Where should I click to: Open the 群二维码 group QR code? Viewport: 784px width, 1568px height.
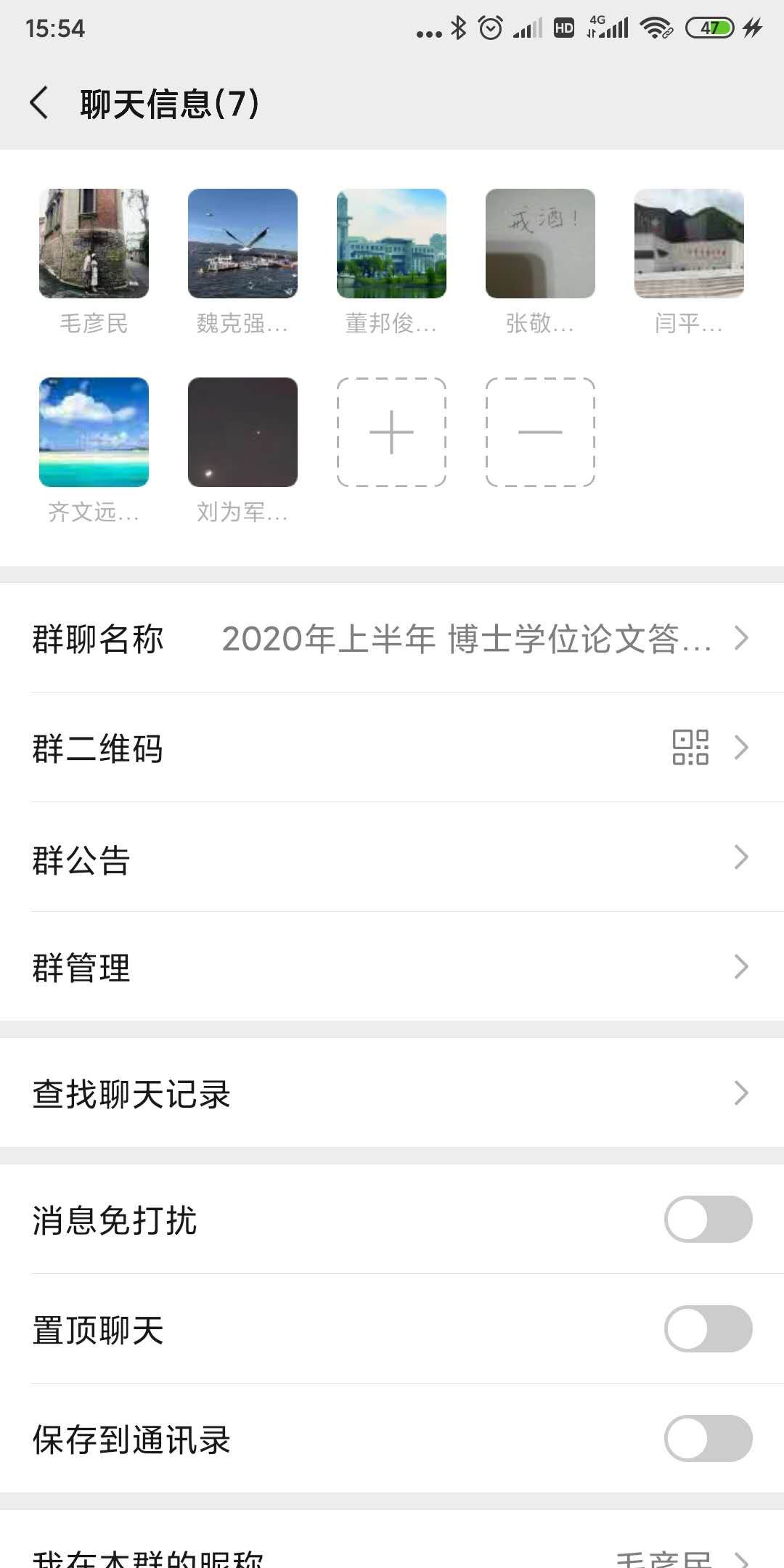[392, 748]
